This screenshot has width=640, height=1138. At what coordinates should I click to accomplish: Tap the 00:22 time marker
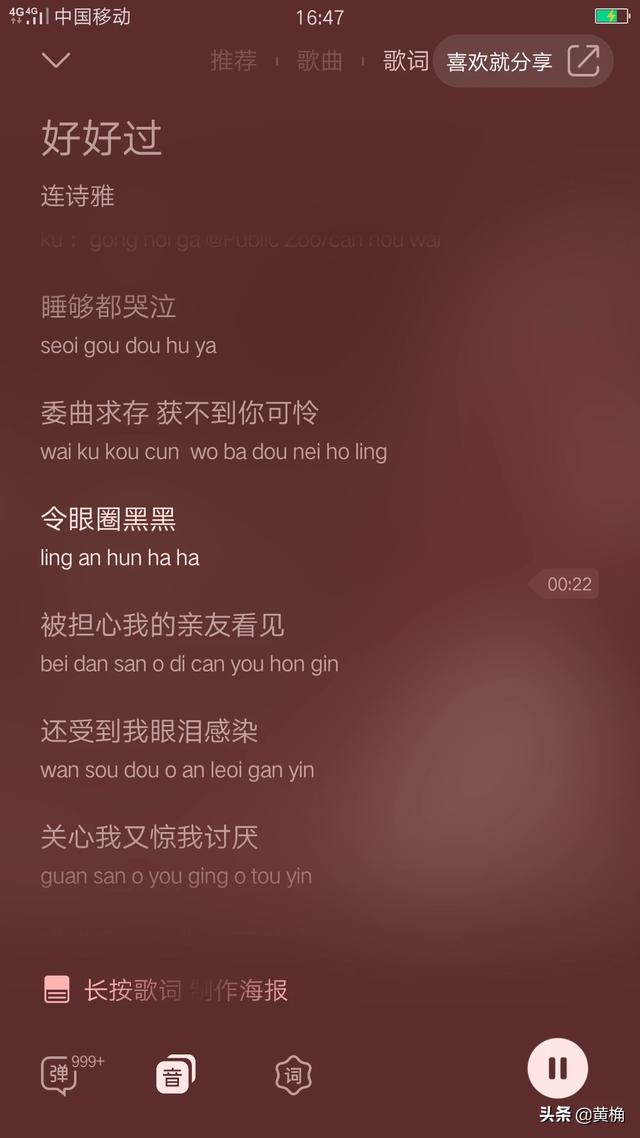coord(564,584)
